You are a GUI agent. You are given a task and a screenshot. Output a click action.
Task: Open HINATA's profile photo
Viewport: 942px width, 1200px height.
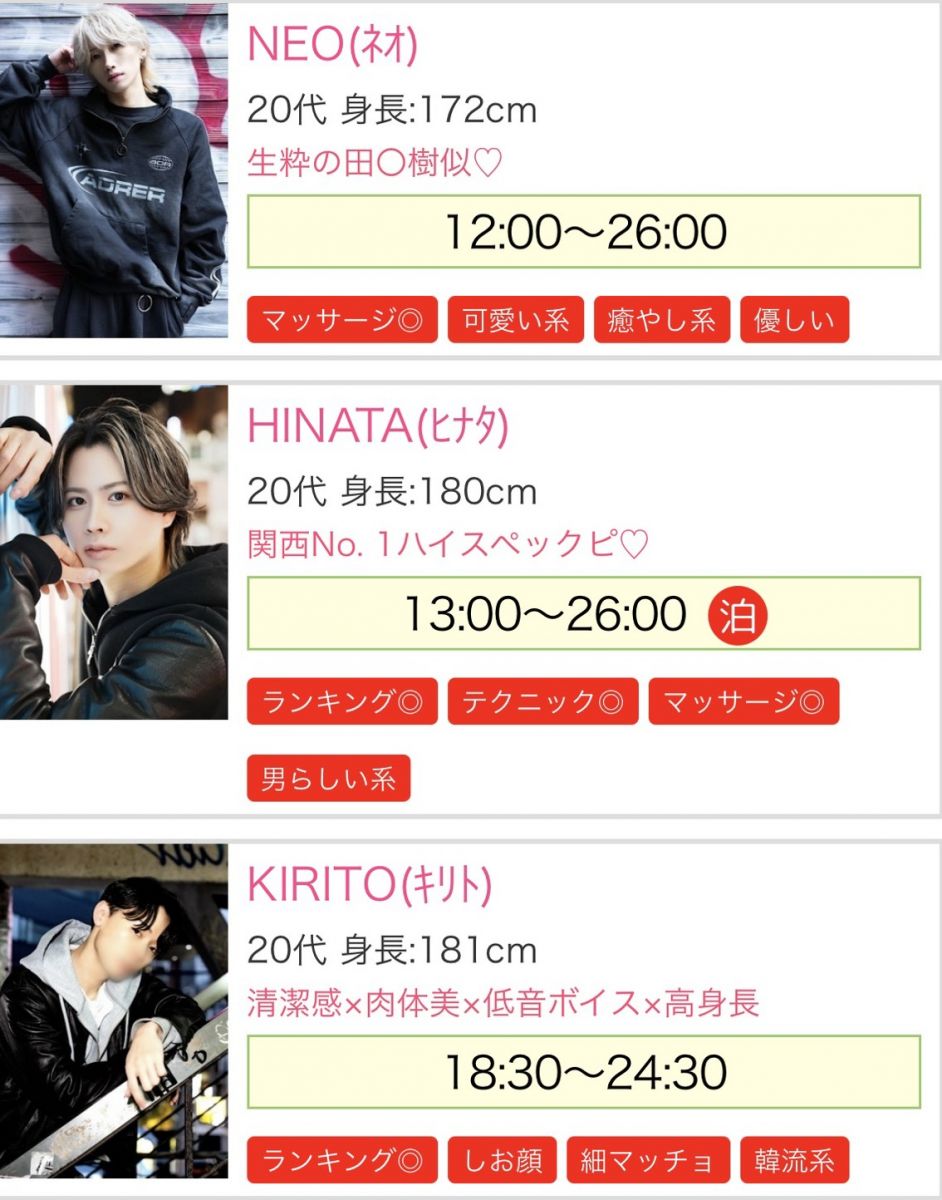point(113,552)
